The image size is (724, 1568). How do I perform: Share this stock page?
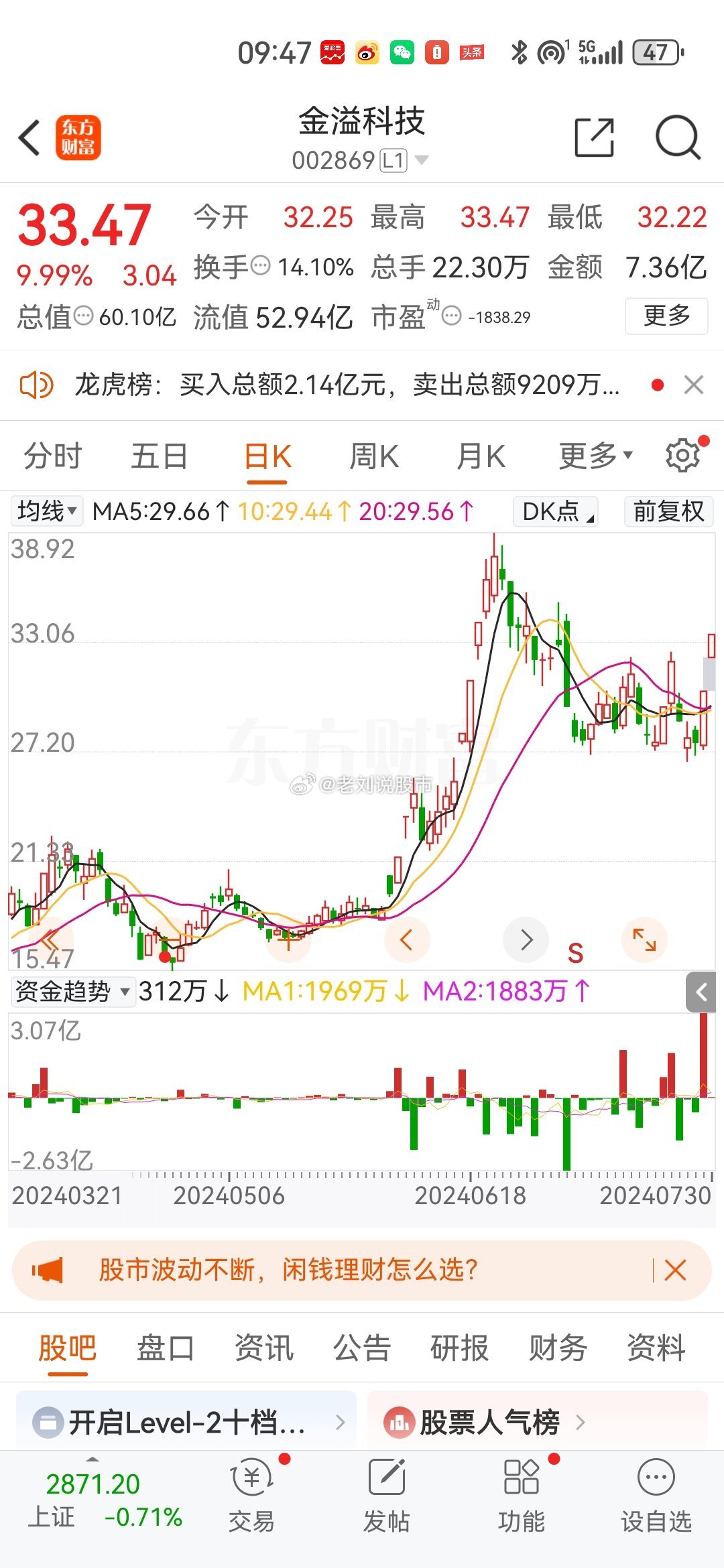(x=595, y=137)
